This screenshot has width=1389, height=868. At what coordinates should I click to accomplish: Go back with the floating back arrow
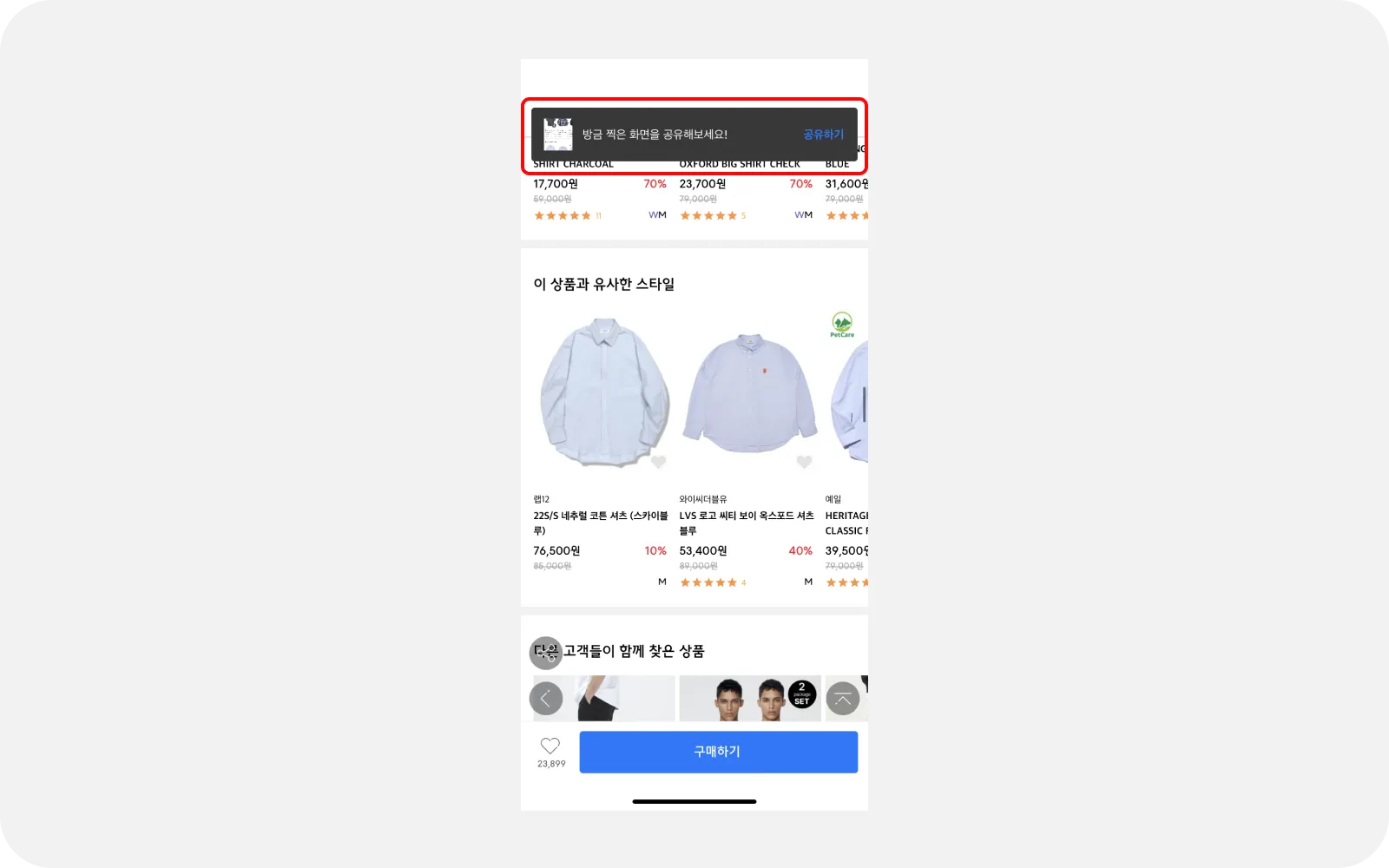click(546, 699)
